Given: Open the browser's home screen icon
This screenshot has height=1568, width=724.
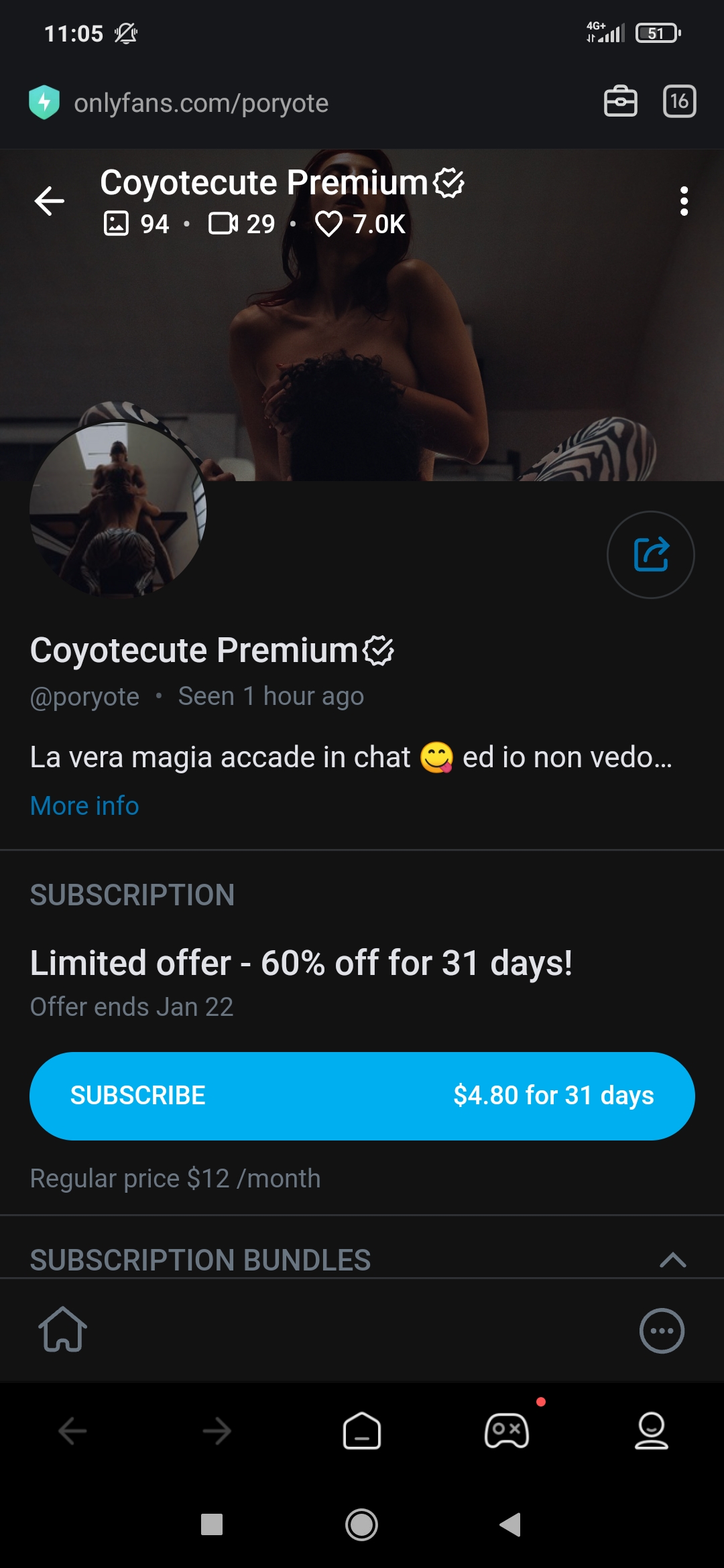Looking at the screenshot, I should pos(62,1330).
